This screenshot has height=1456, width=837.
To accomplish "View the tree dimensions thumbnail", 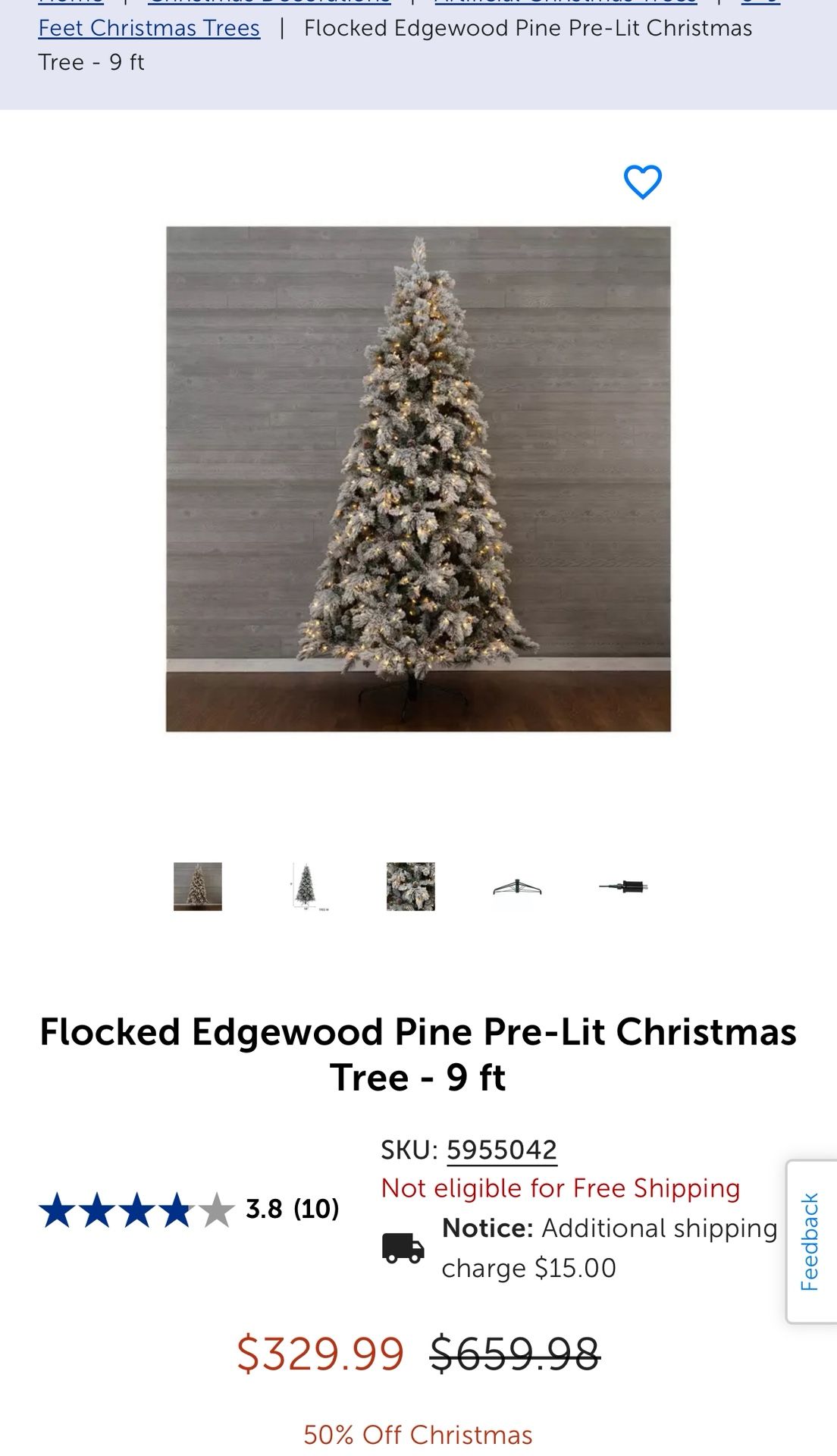I will point(306,886).
